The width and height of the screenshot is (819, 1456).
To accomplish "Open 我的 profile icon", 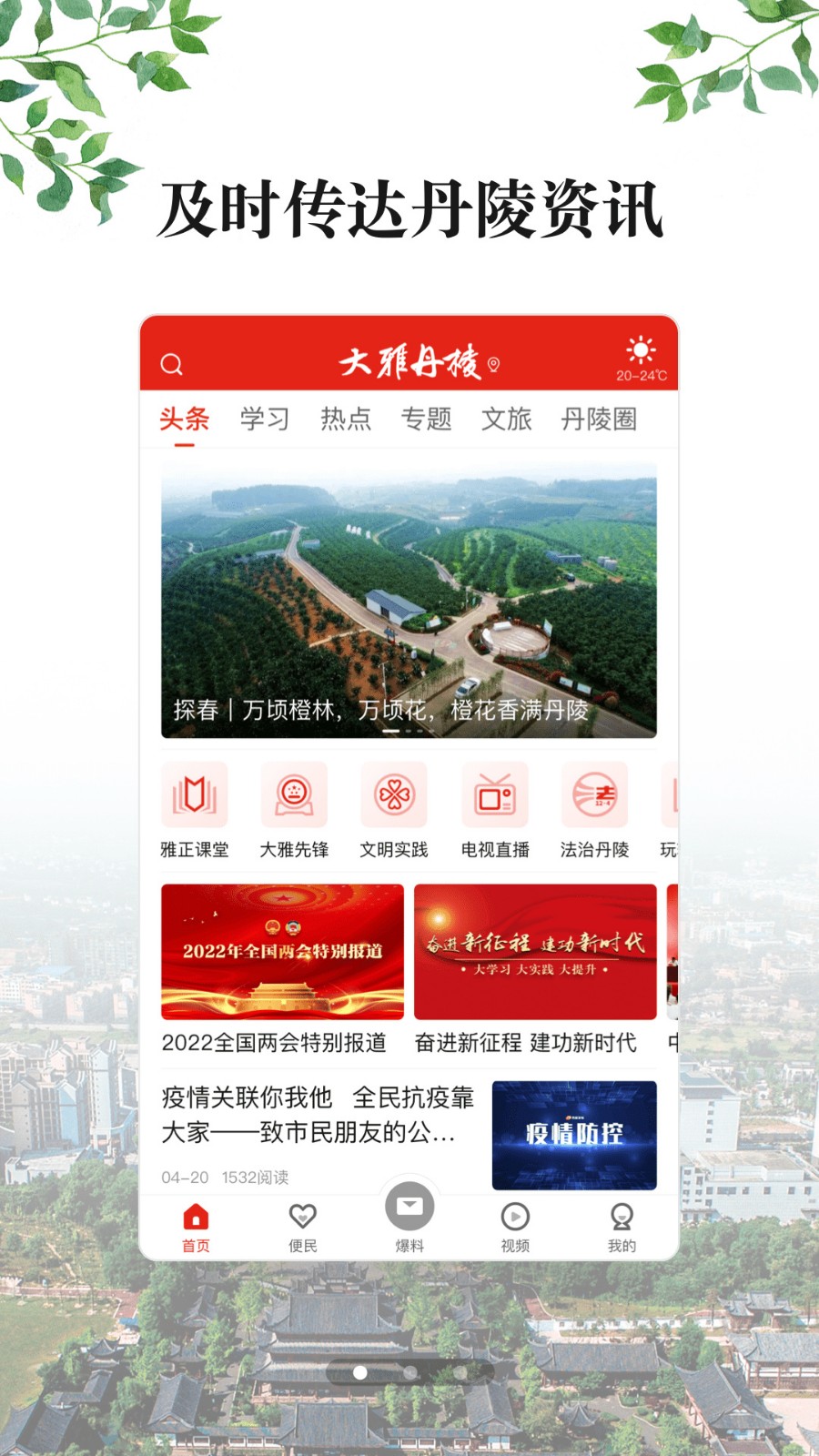I will [x=622, y=1217].
